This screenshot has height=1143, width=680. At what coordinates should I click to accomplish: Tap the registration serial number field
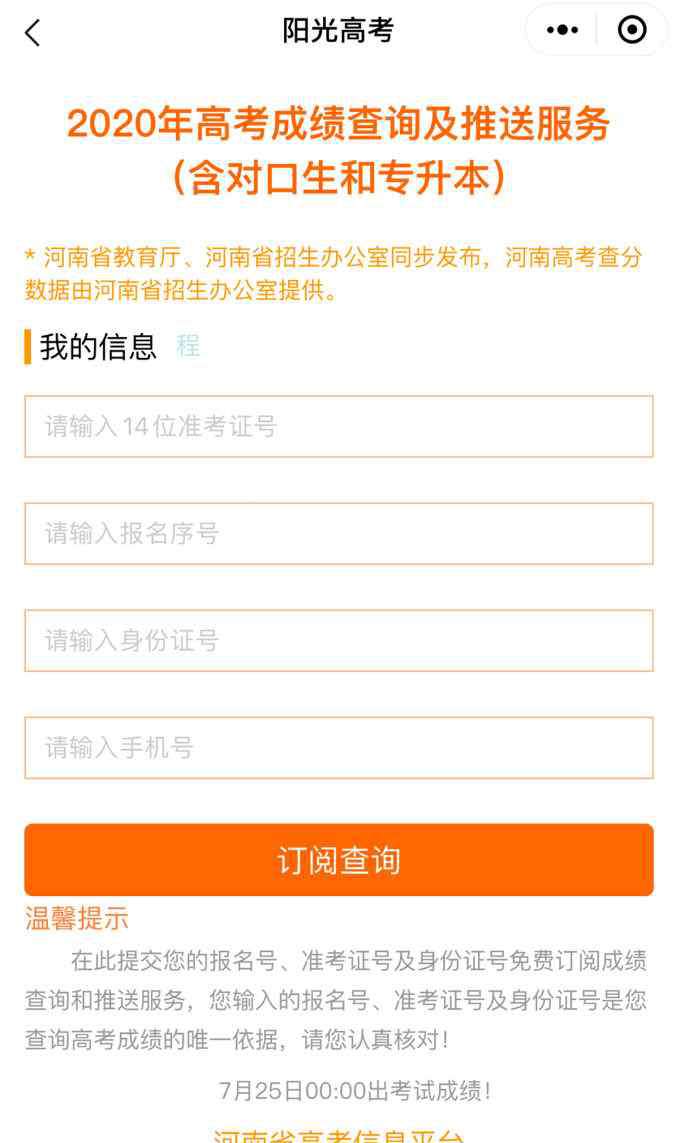pyautogui.click(x=339, y=534)
